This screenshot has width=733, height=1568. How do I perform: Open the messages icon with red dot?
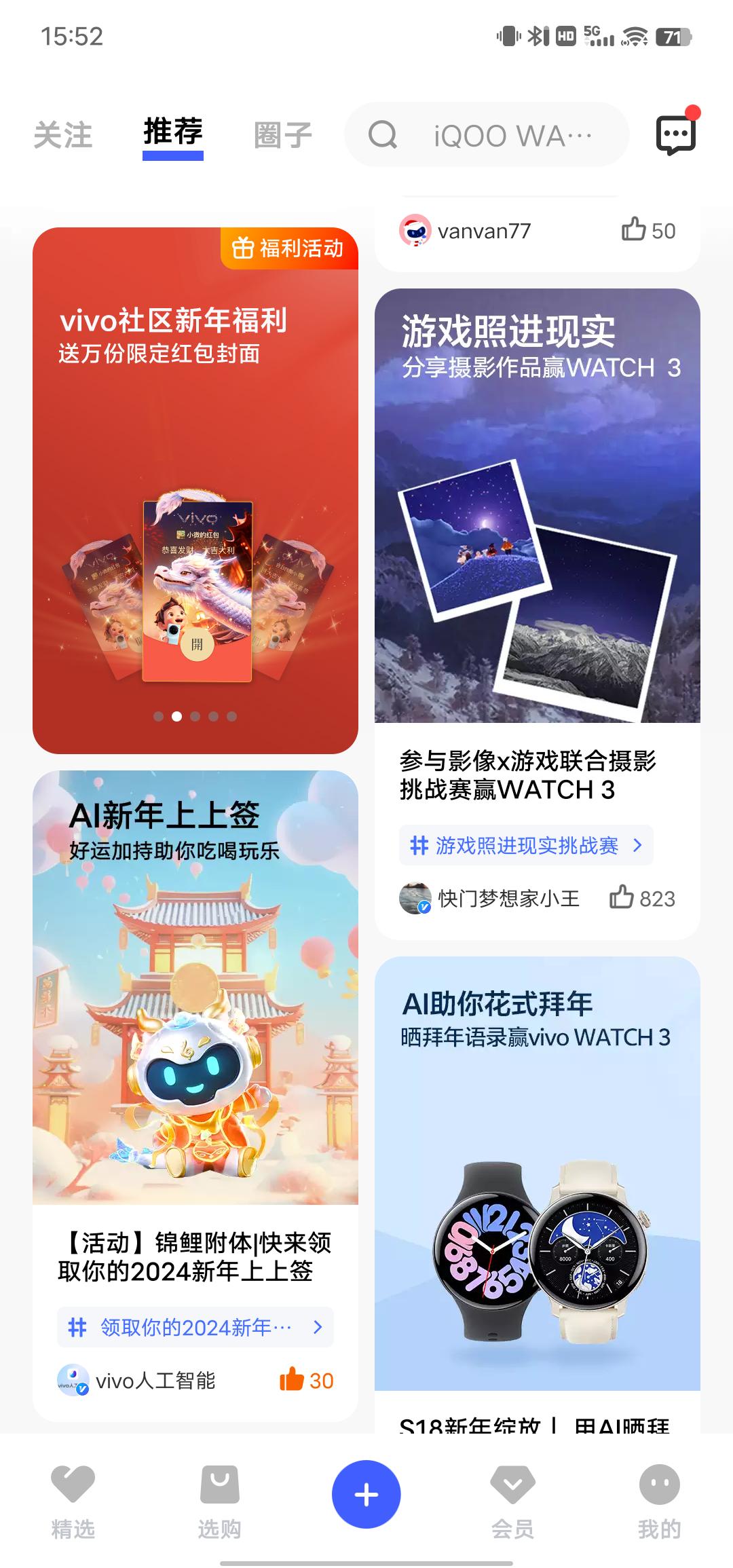(x=675, y=134)
